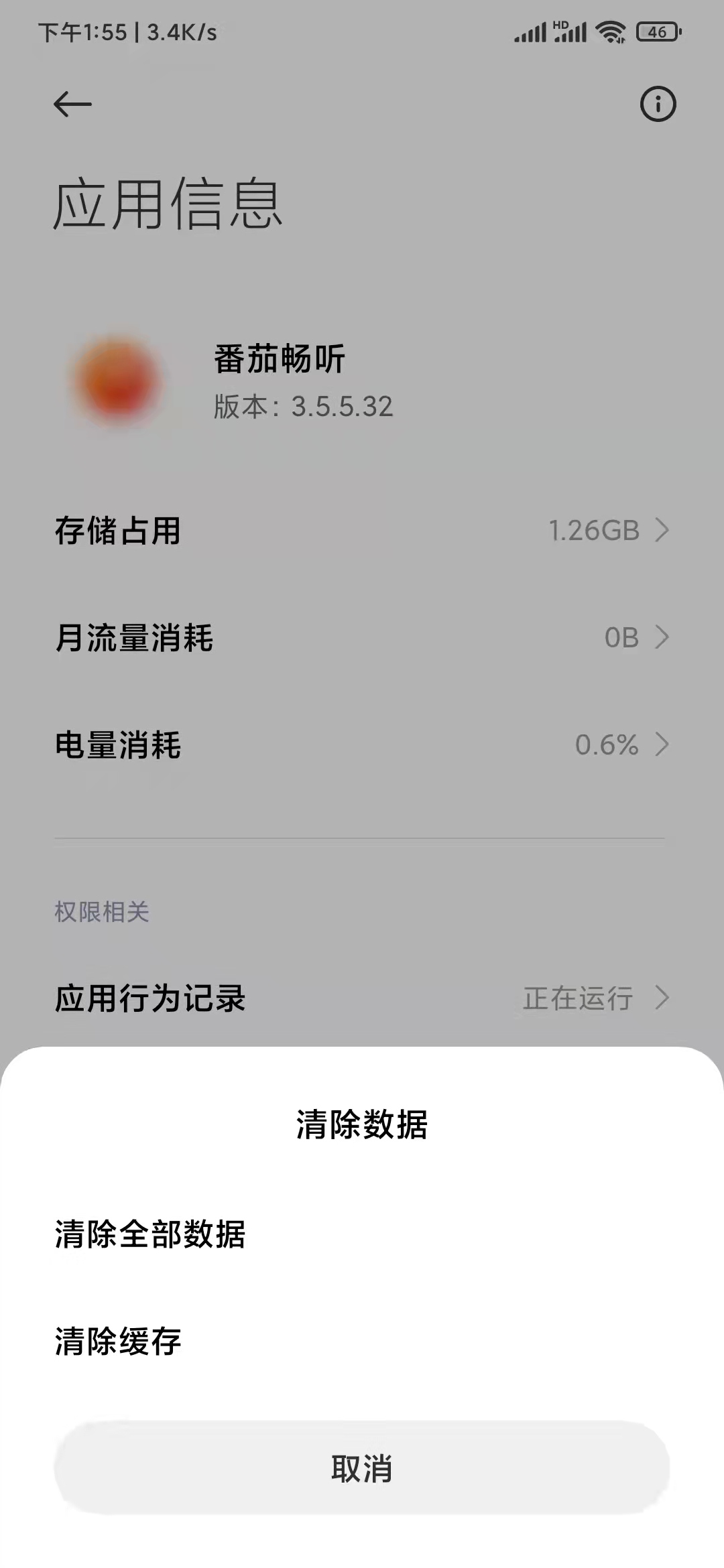
Task: Tap the 1.26GB storage value
Action: click(595, 530)
